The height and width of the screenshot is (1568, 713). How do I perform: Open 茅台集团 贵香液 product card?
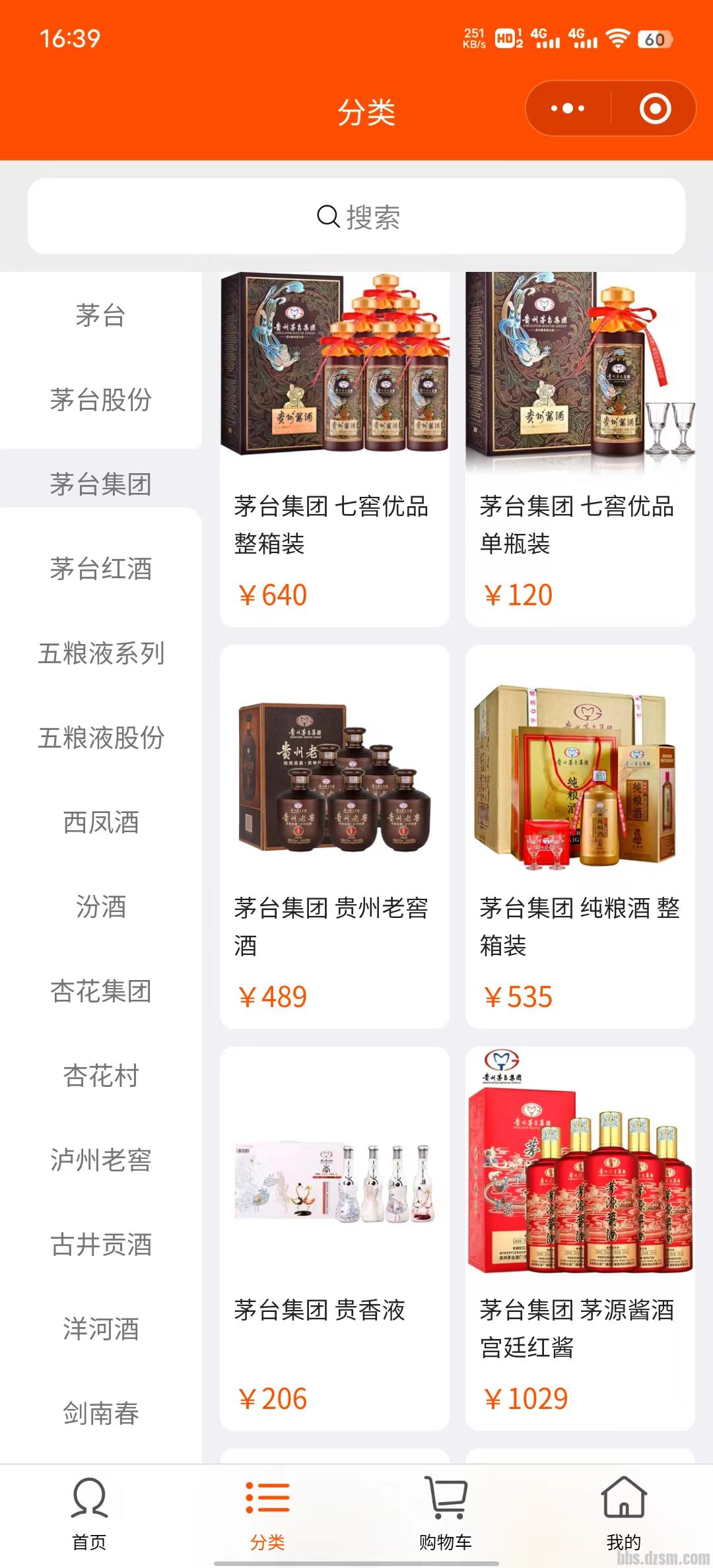[335, 1238]
